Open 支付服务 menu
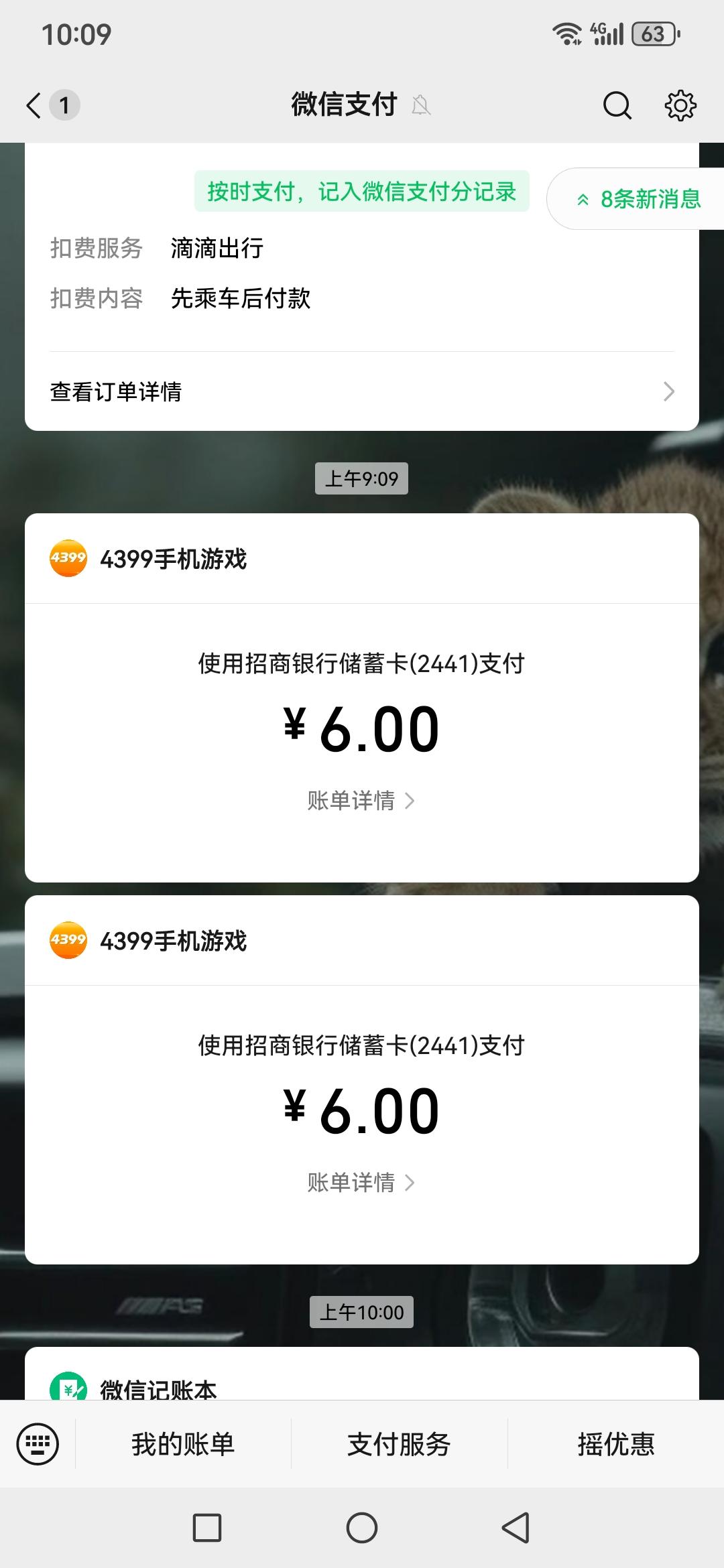 [399, 1444]
